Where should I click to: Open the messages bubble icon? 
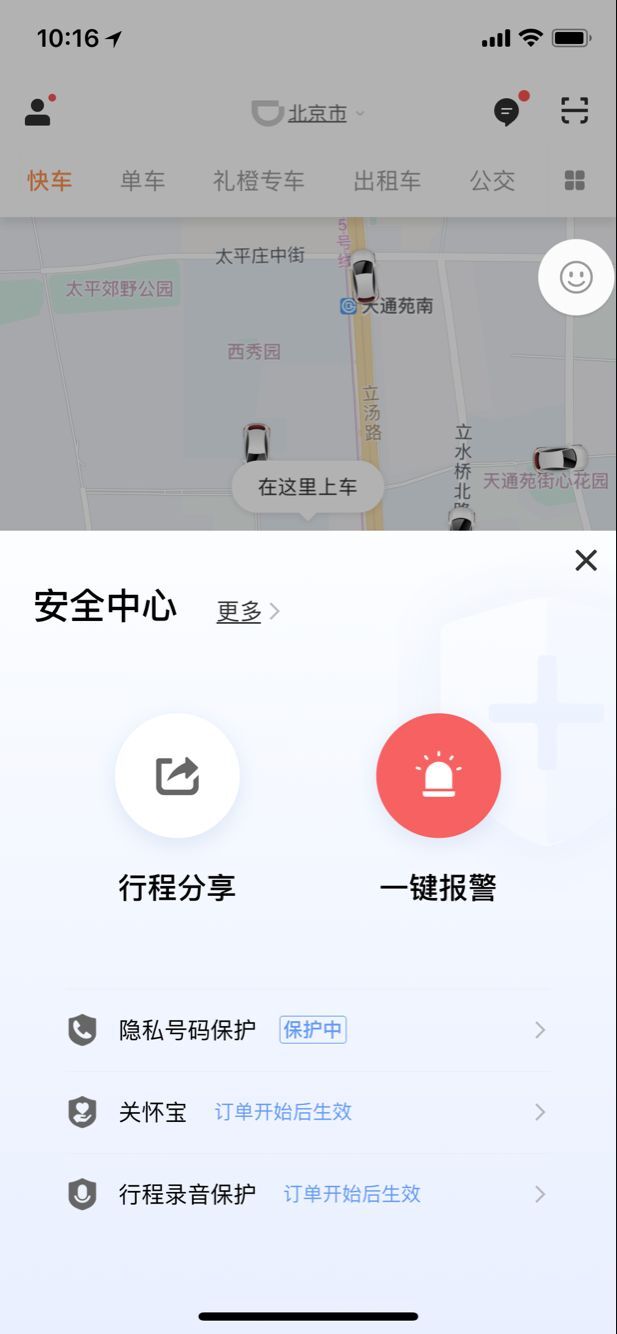coord(508,111)
